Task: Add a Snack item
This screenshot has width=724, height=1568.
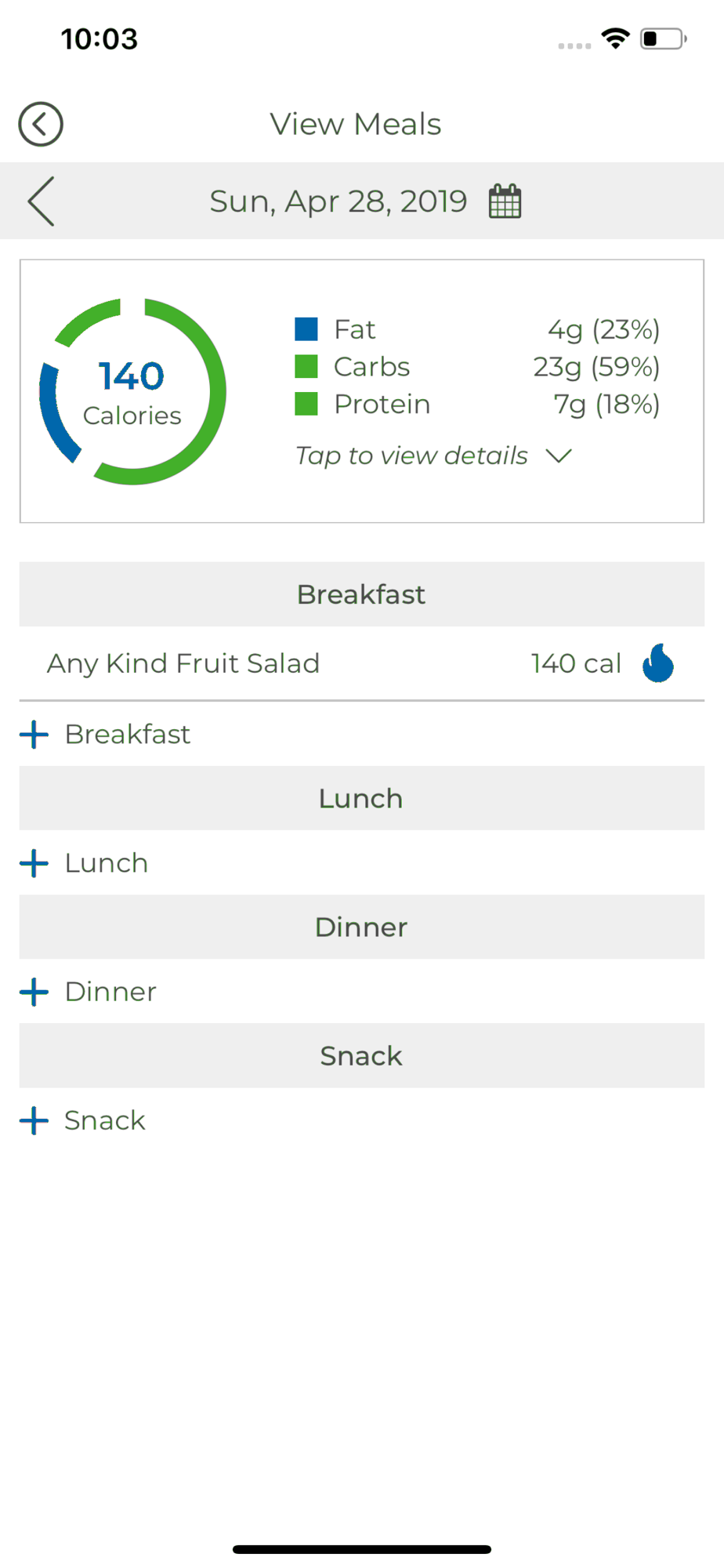Action: (x=82, y=1120)
